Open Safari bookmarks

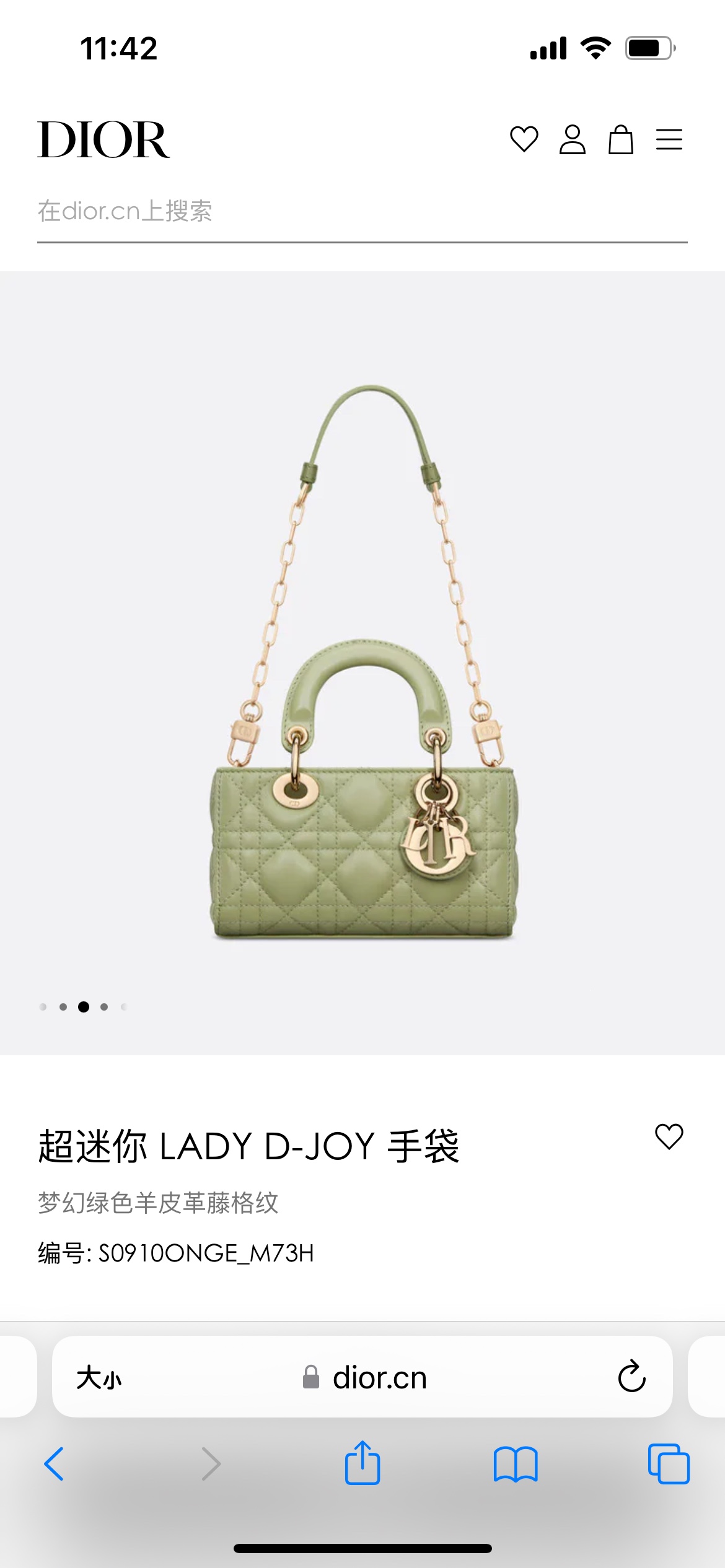click(516, 1464)
